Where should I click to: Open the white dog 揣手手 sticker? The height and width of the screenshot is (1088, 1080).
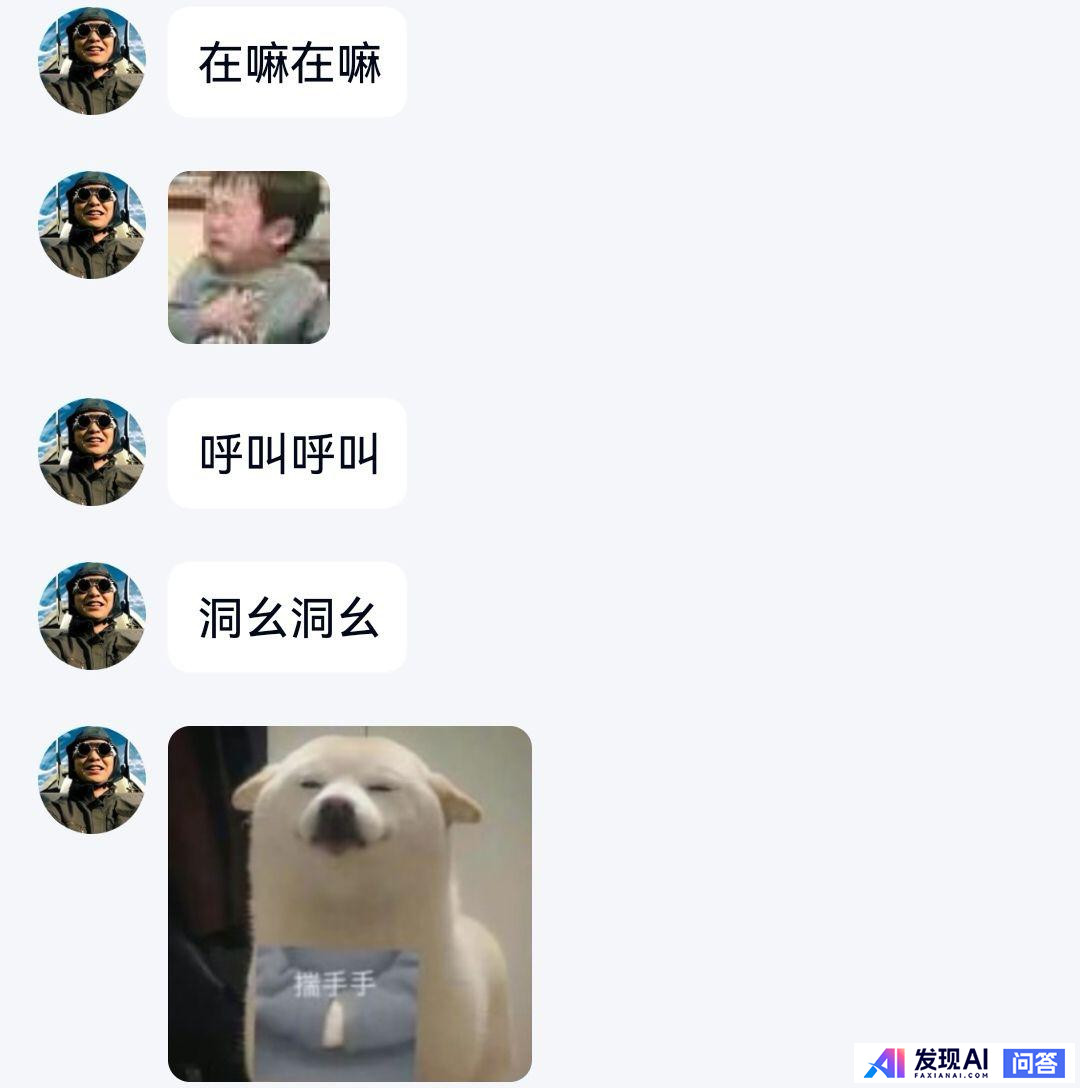(349, 902)
